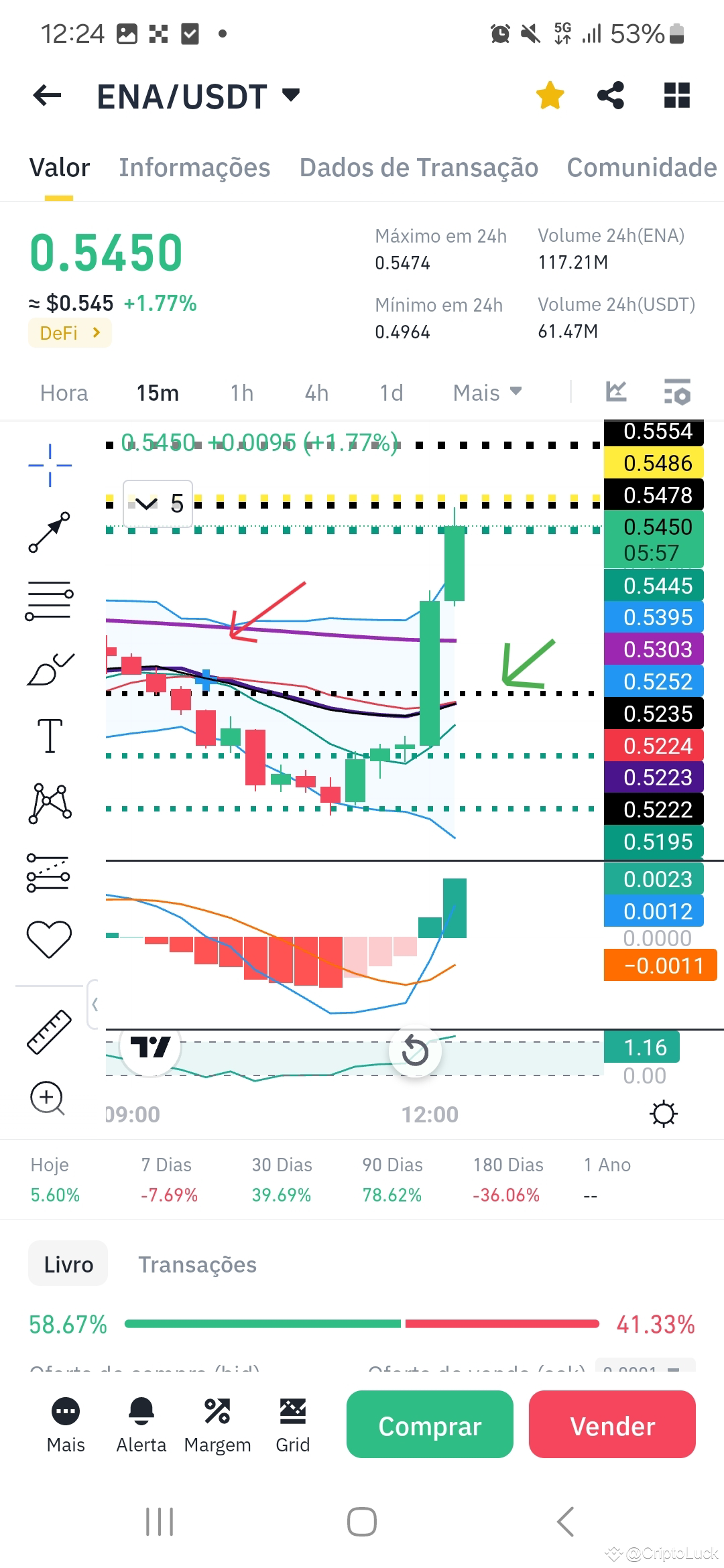
Task: Open the Mais timeframe dropdown
Action: (x=487, y=393)
